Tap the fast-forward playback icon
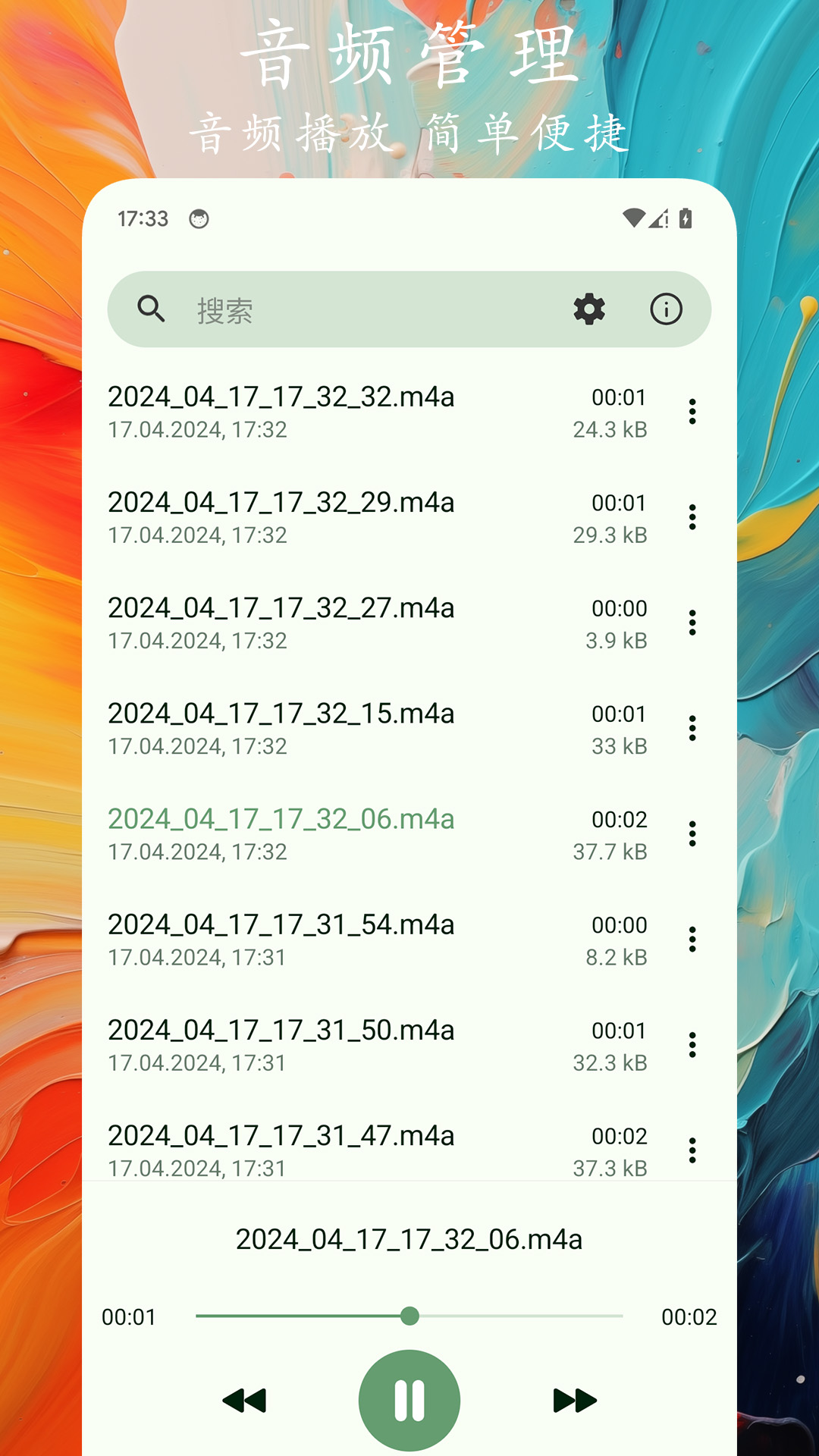Viewport: 819px width, 1456px height. click(573, 1399)
